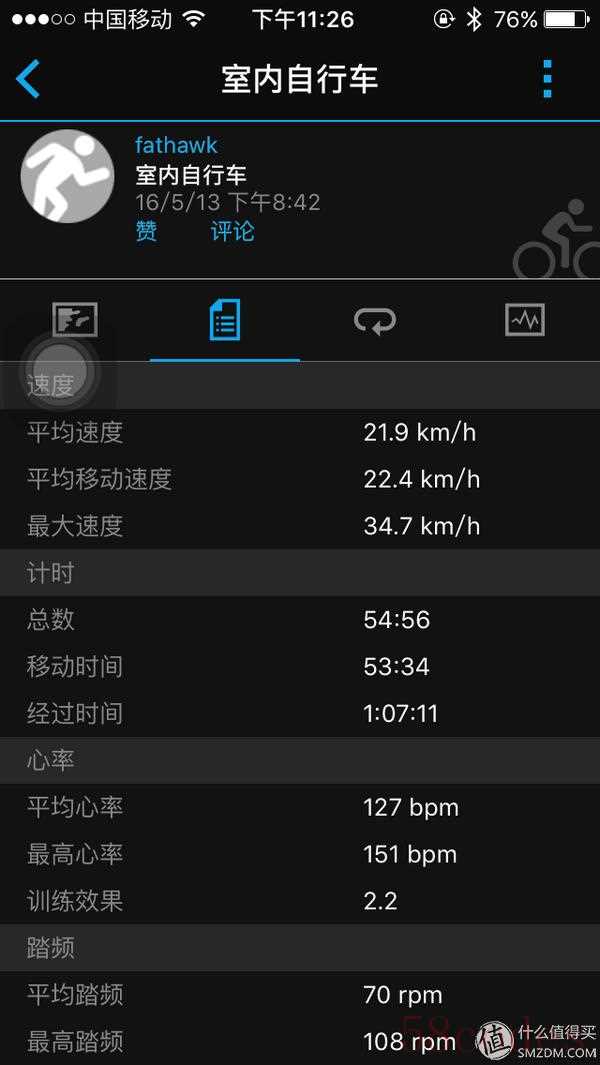Open the three-dot overflow menu

pos(547,79)
